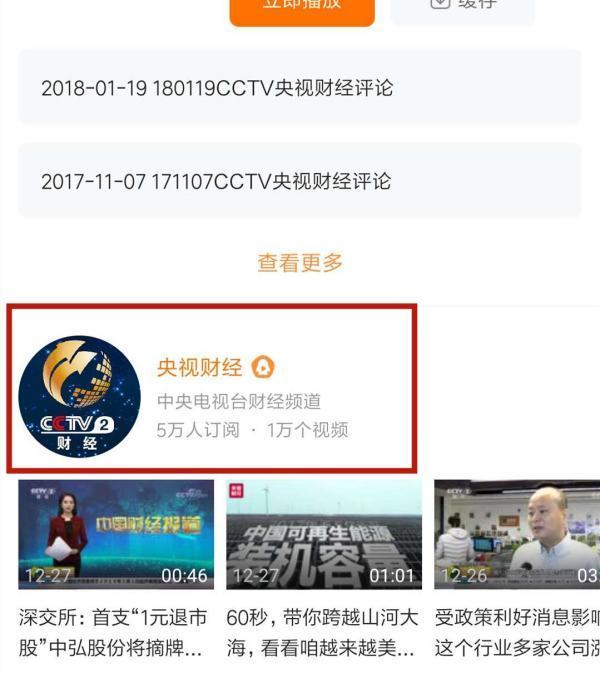600x673 pixels.
Task: Open the 2018-01-19 央视财经评论 episode
Action: tap(299, 88)
